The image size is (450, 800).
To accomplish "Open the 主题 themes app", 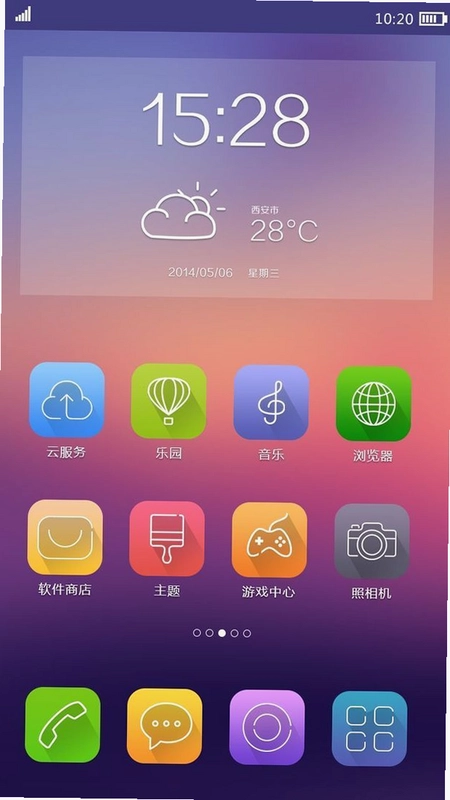I will [x=167, y=539].
